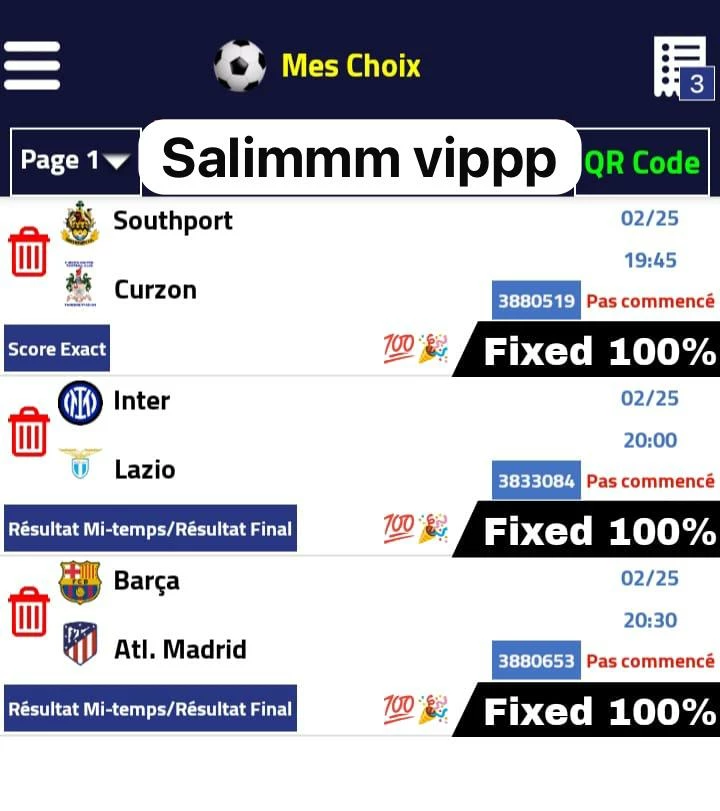Open Résultat Mi-temps/Résultat Final for Inter match

(x=150, y=529)
